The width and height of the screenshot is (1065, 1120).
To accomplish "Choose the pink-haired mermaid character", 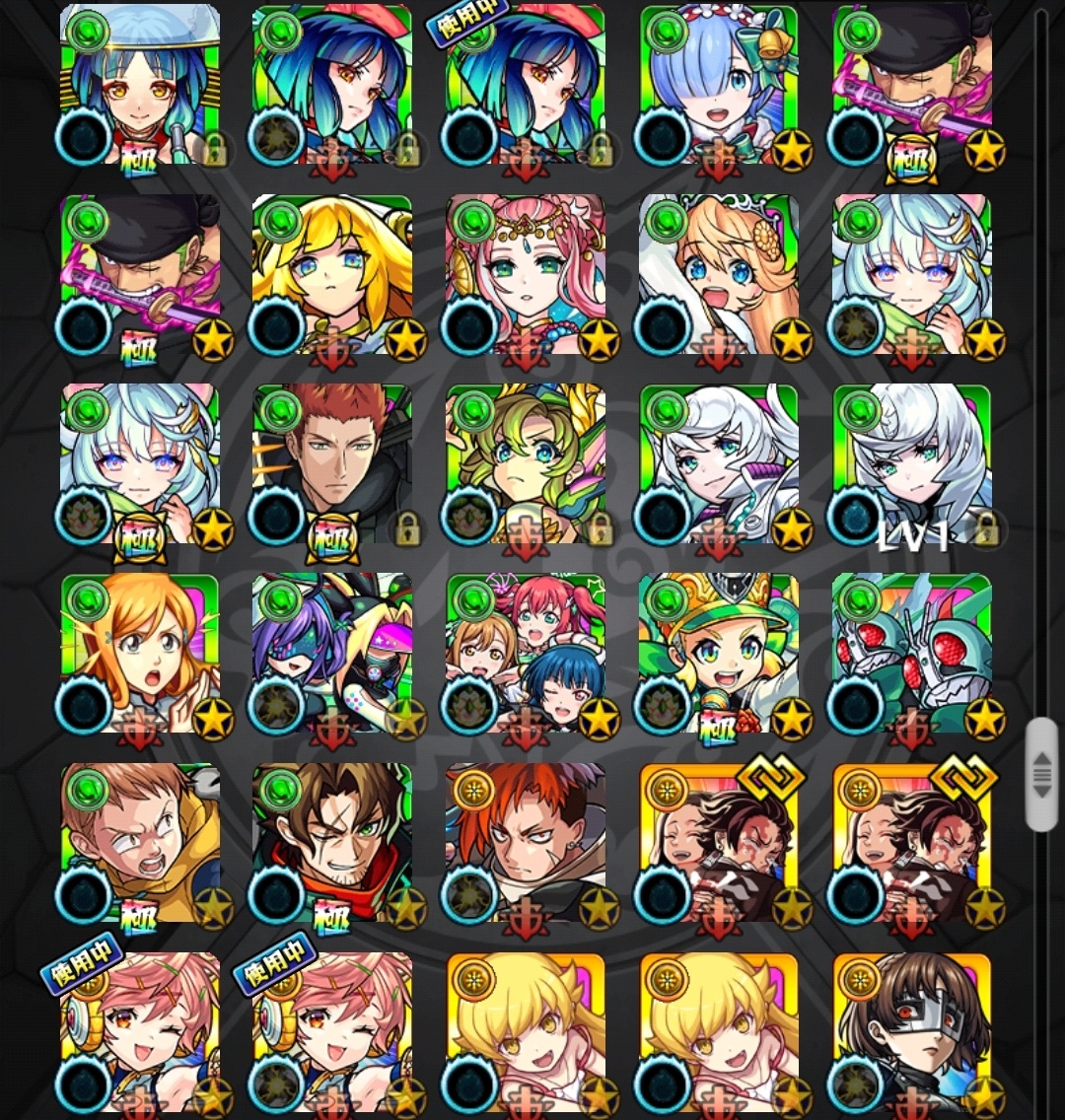I will pos(525,274).
